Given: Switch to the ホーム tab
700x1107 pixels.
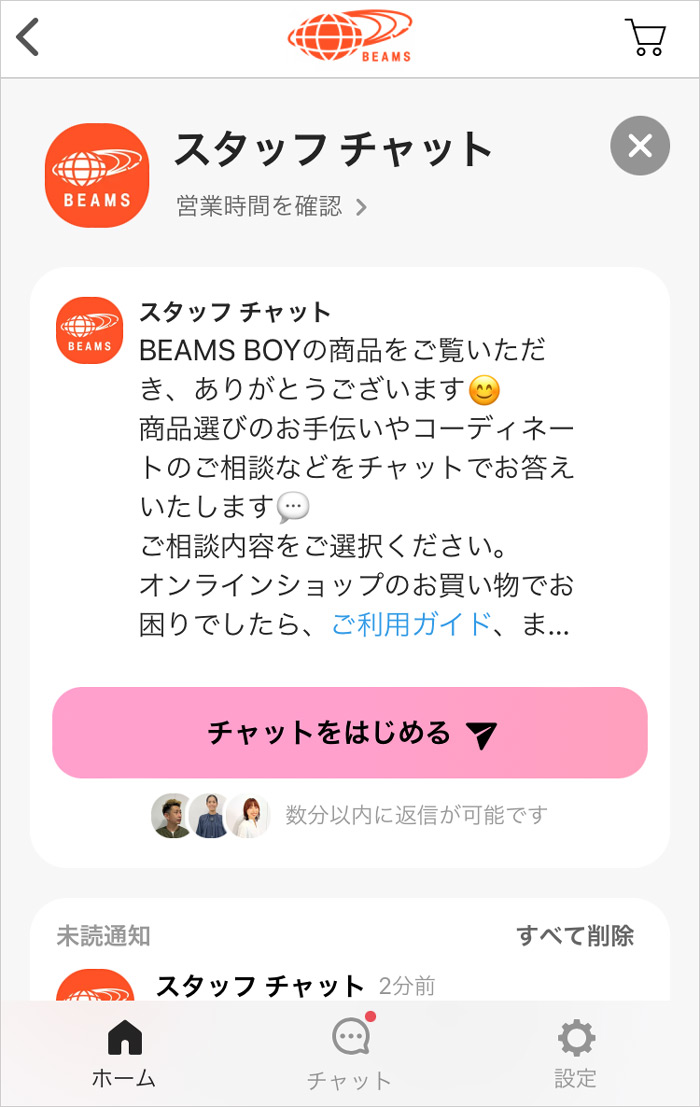Looking at the screenshot, I should [124, 1054].
